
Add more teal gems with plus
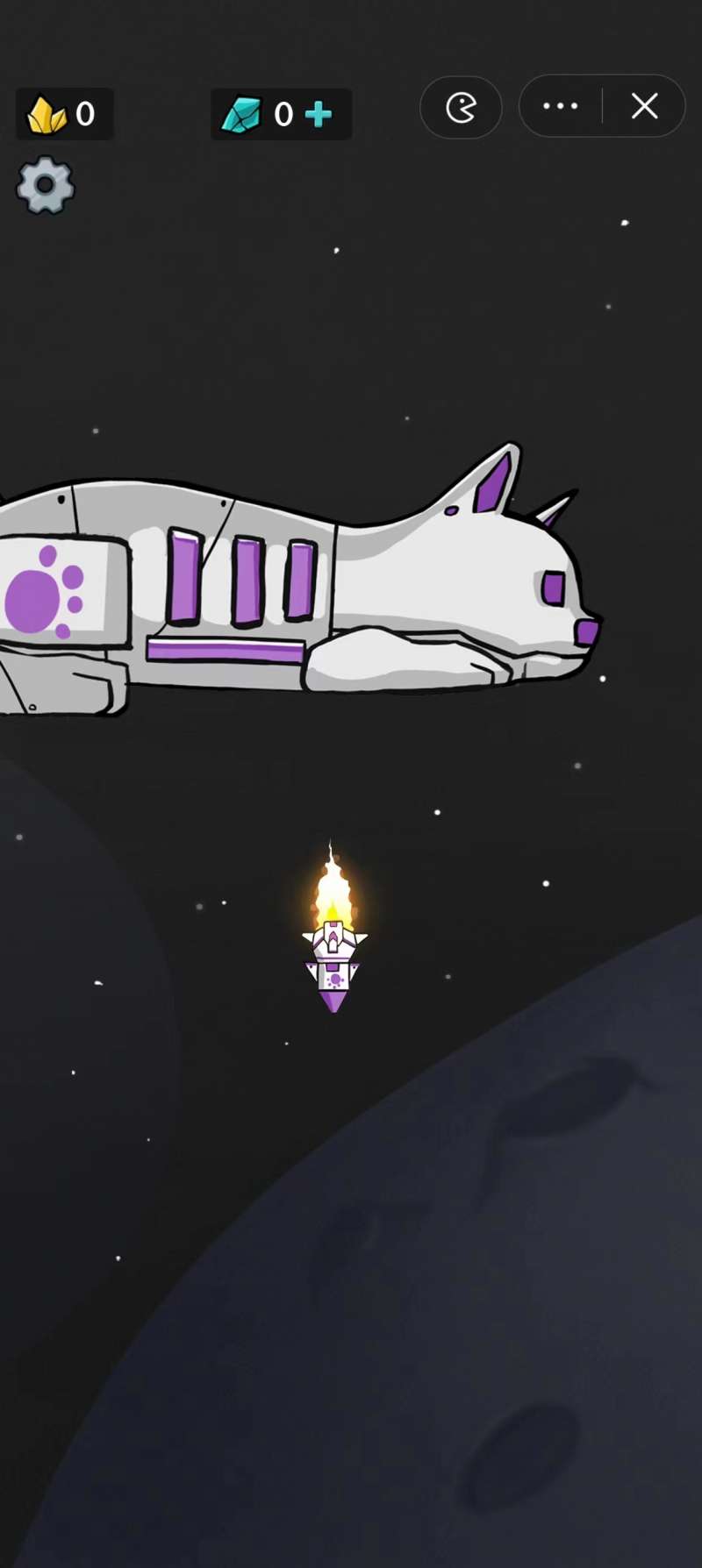point(319,114)
